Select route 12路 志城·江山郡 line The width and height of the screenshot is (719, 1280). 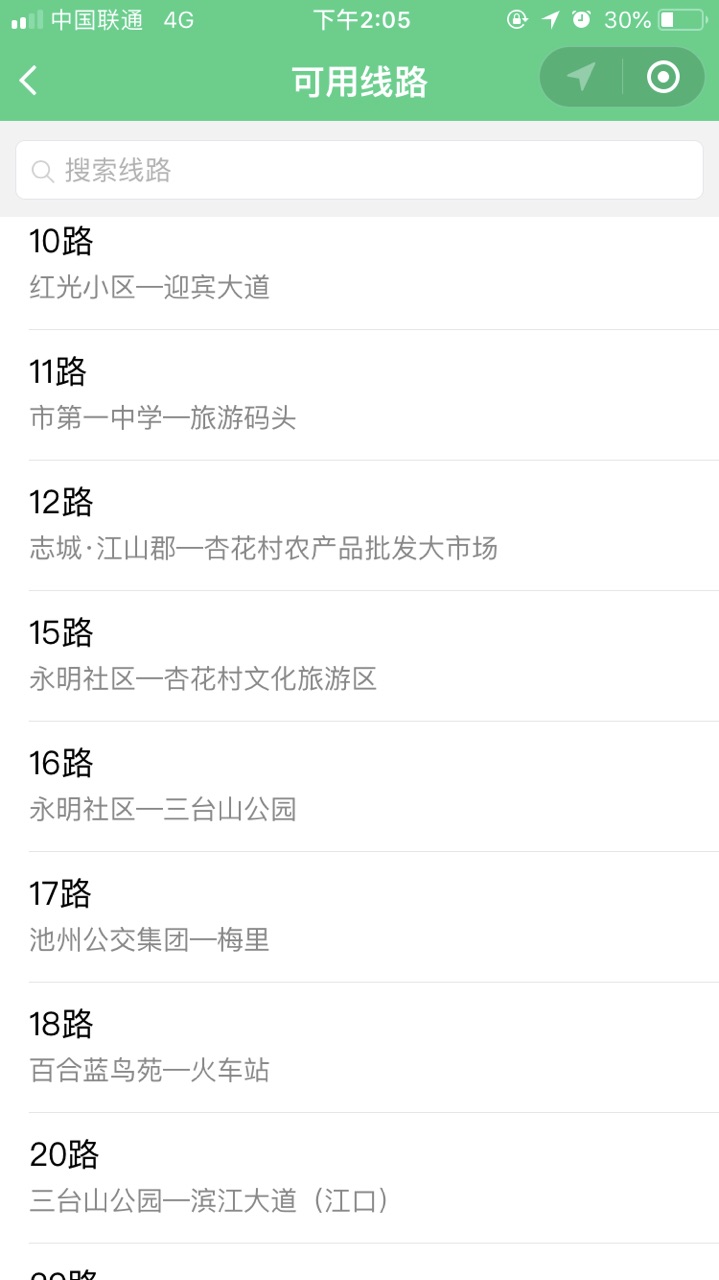pos(360,525)
